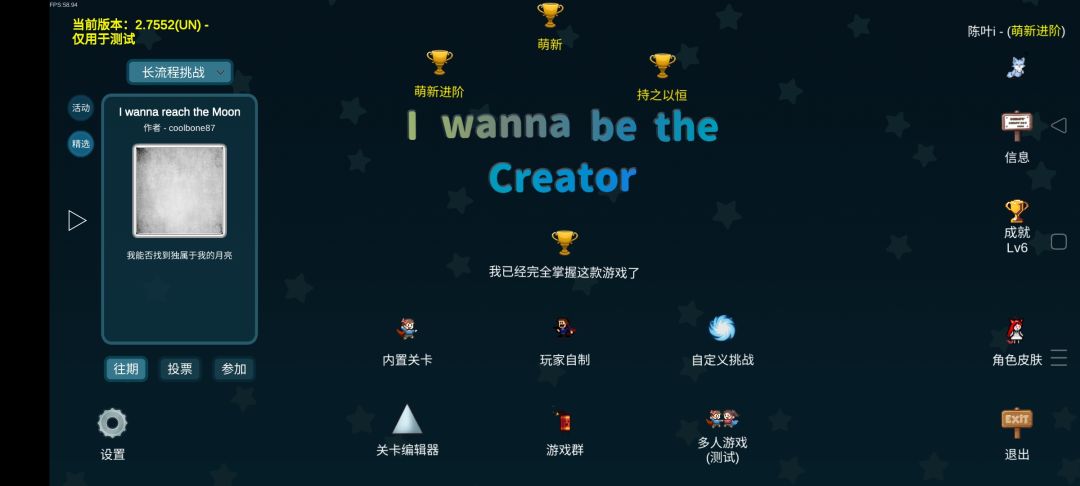Browse 玩家自制 player-made levels
Viewport: 1080px width, 486px height.
565,342
